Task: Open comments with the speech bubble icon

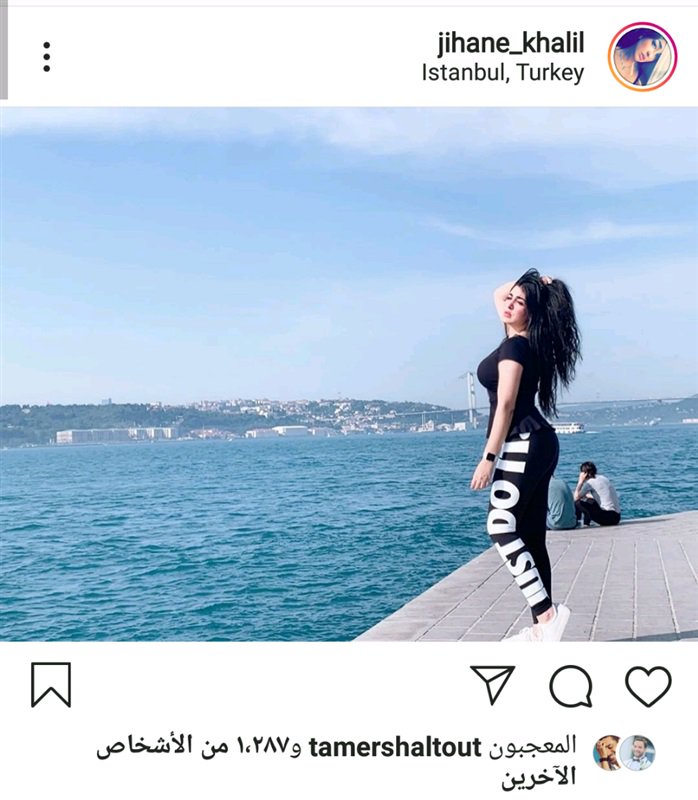Action: pyautogui.click(x=570, y=686)
